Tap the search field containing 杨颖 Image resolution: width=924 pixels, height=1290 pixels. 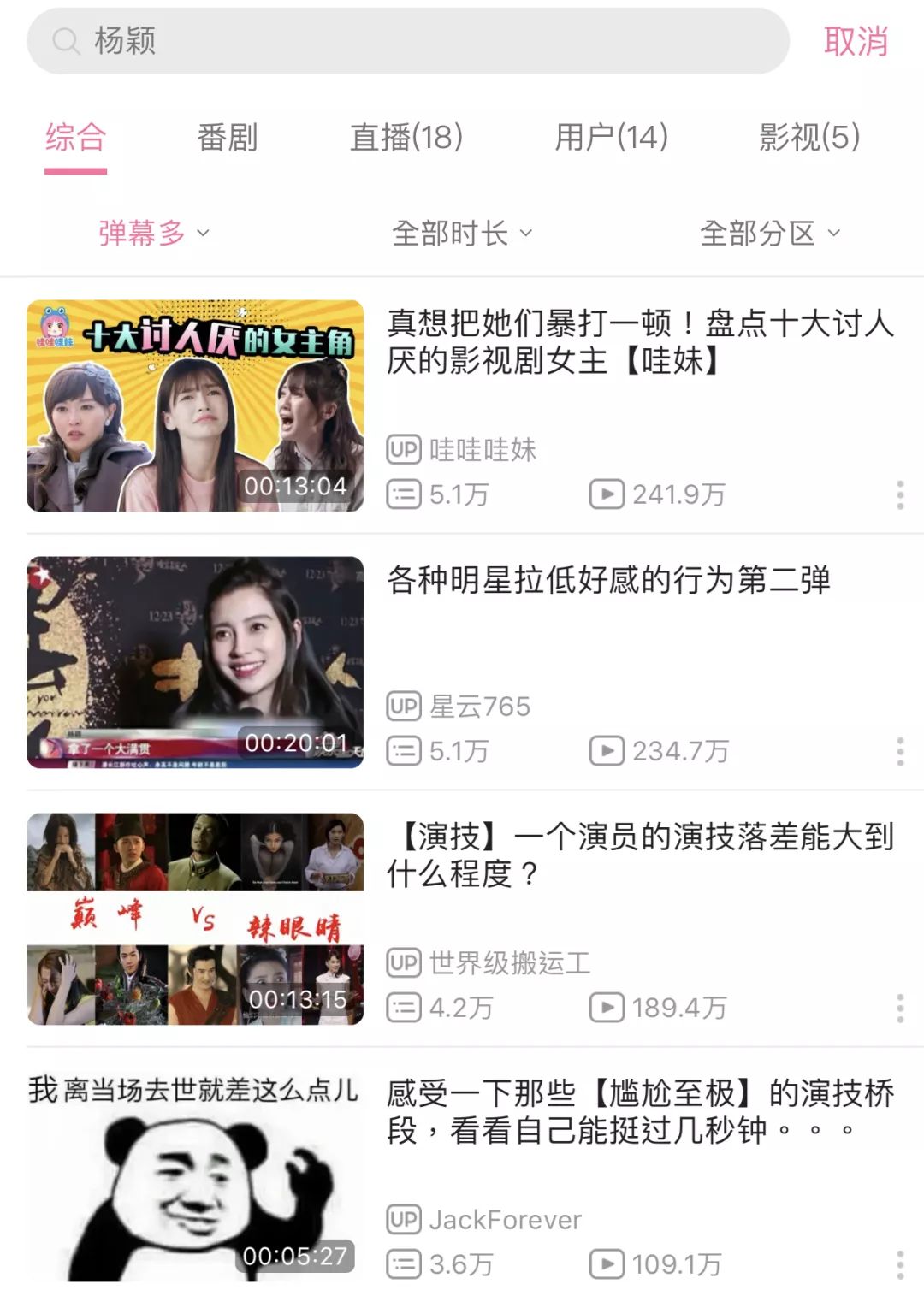point(407,41)
